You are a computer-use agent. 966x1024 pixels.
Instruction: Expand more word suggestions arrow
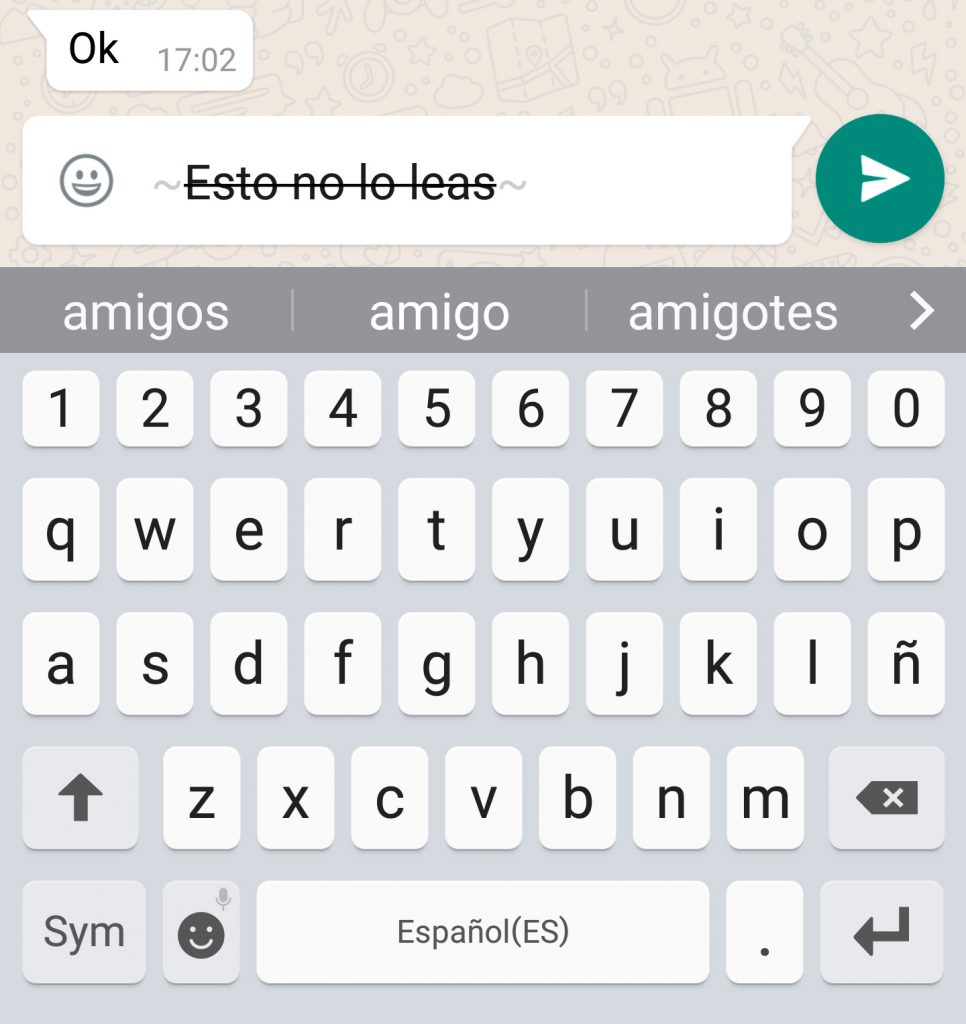point(921,312)
